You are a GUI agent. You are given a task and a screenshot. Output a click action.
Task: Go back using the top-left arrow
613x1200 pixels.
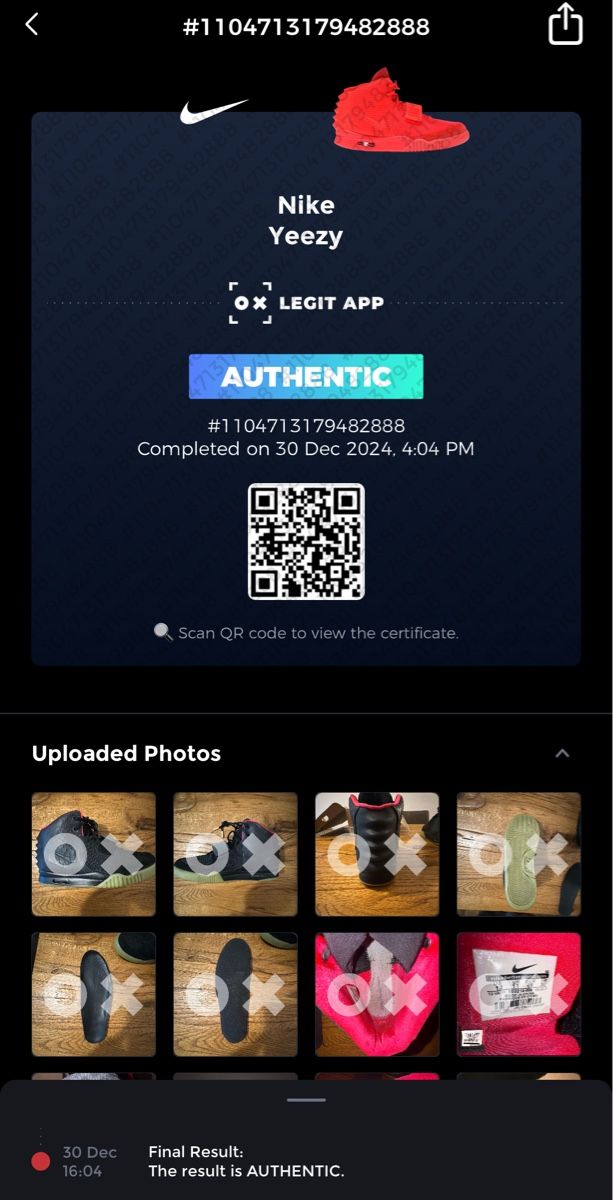[32, 25]
